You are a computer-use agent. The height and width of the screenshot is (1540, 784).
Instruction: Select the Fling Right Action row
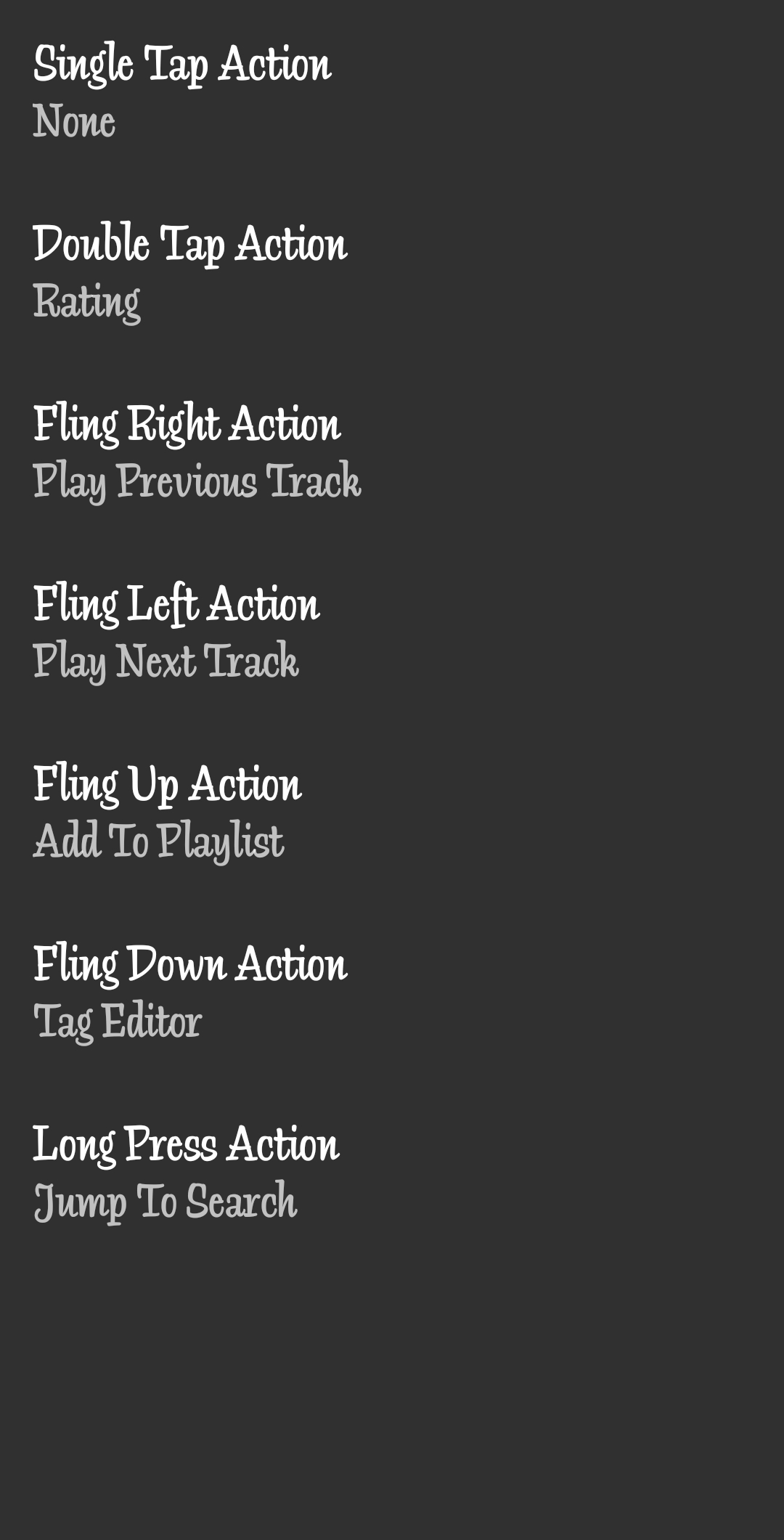pyautogui.click(x=196, y=451)
